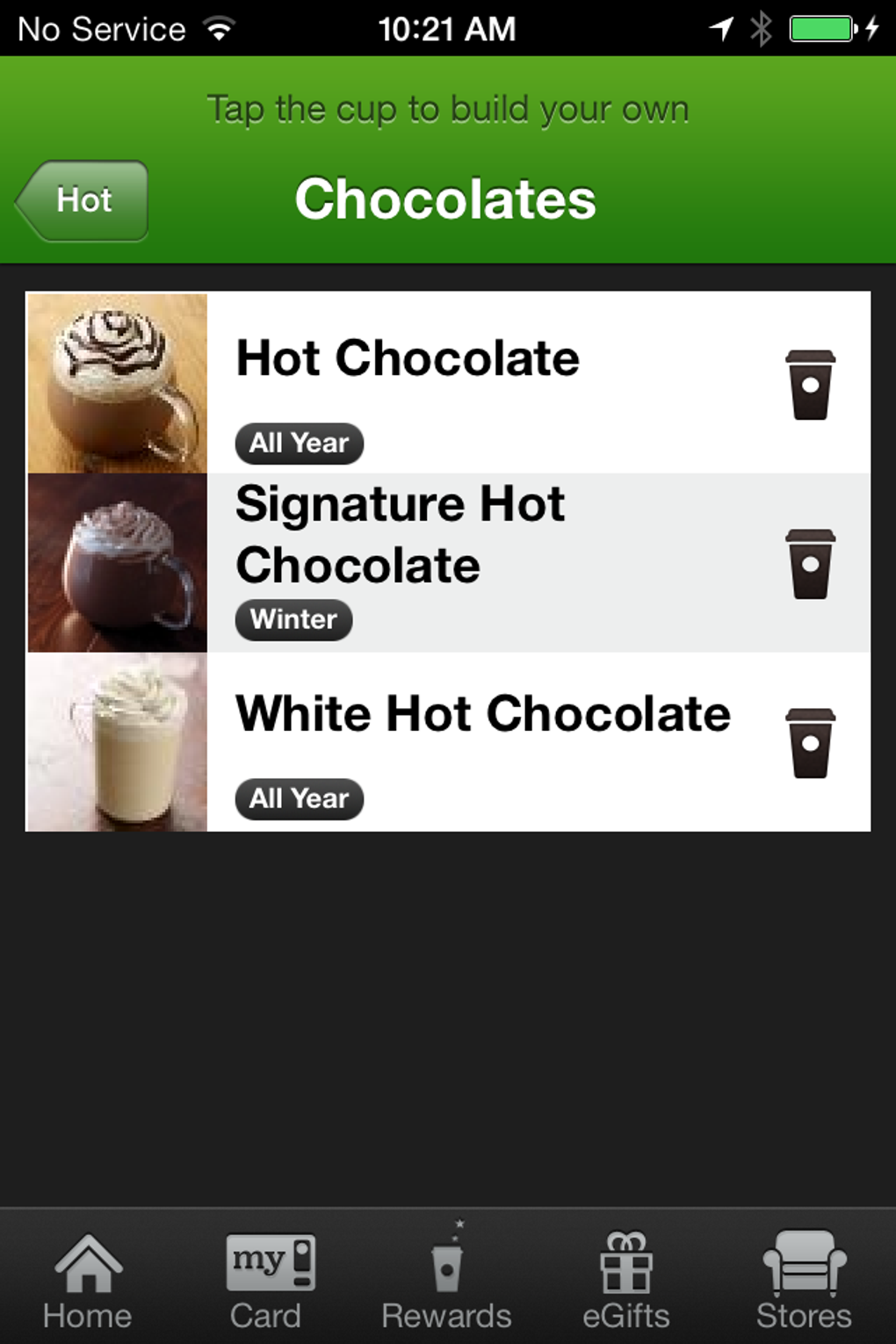Tap the Wi-Fi status icon
Viewport: 896px width, 1344px height.
(x=220, y=26)
